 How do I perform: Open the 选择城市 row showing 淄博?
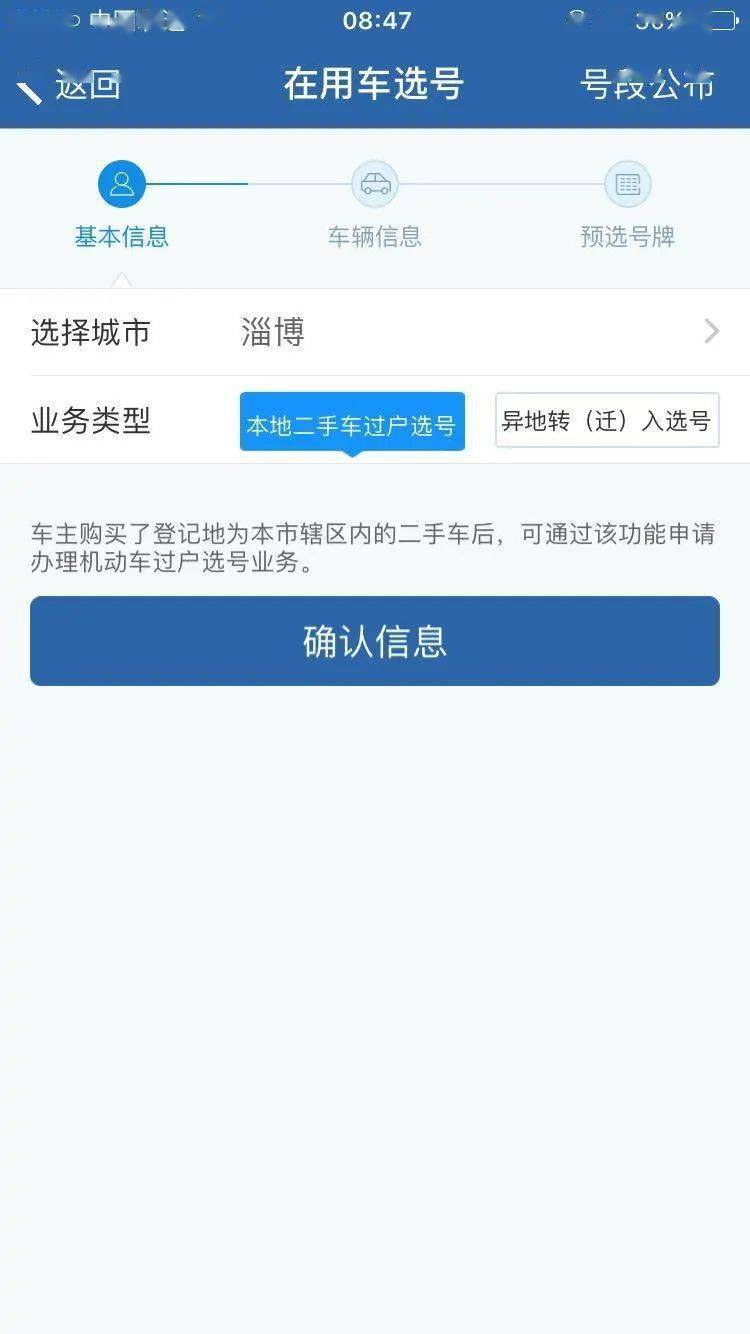(x=375, y=332)
